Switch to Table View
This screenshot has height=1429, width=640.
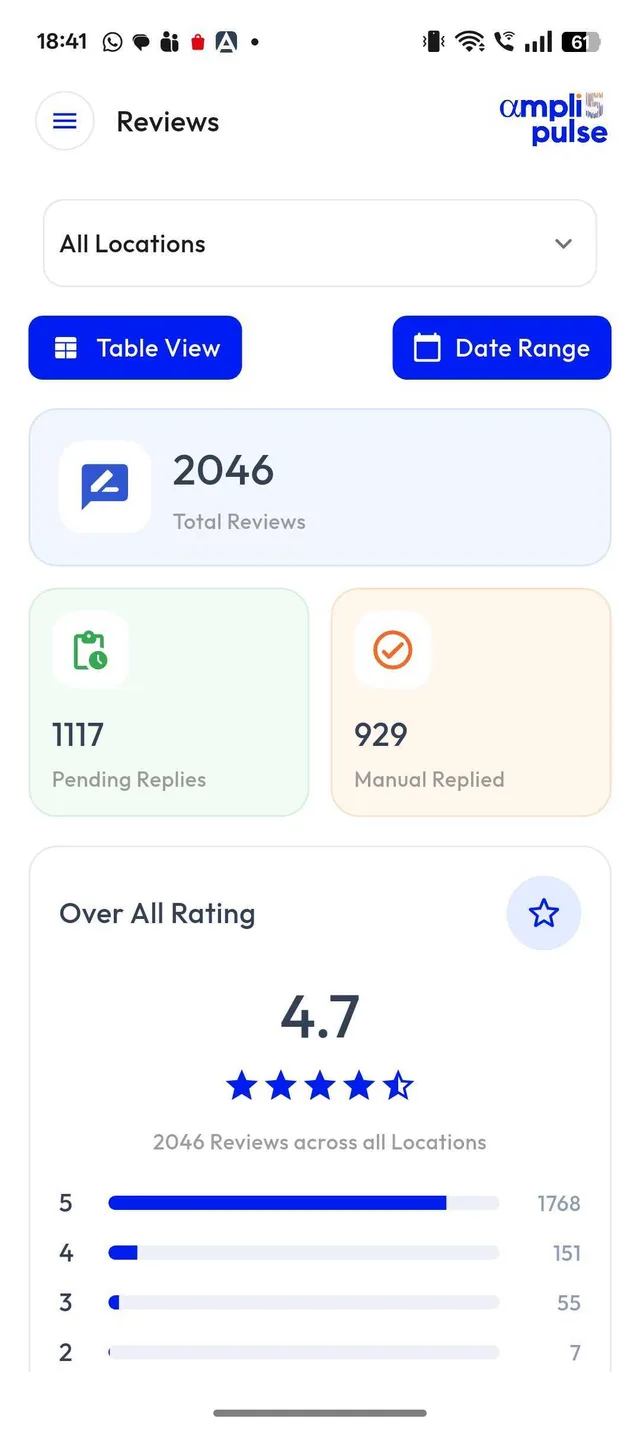coord(135,348)
